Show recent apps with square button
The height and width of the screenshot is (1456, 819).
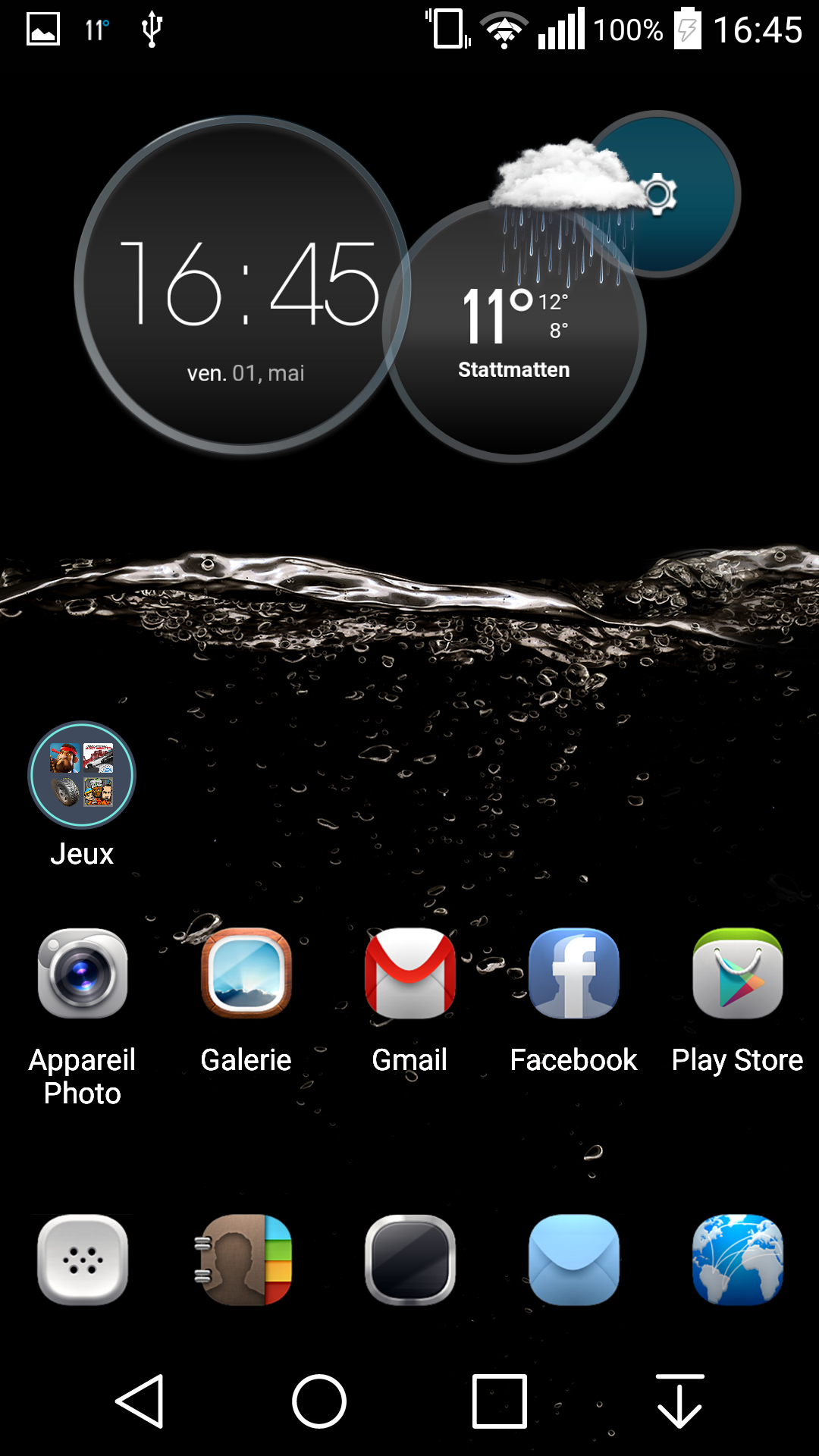click(x=499, y=1401)
